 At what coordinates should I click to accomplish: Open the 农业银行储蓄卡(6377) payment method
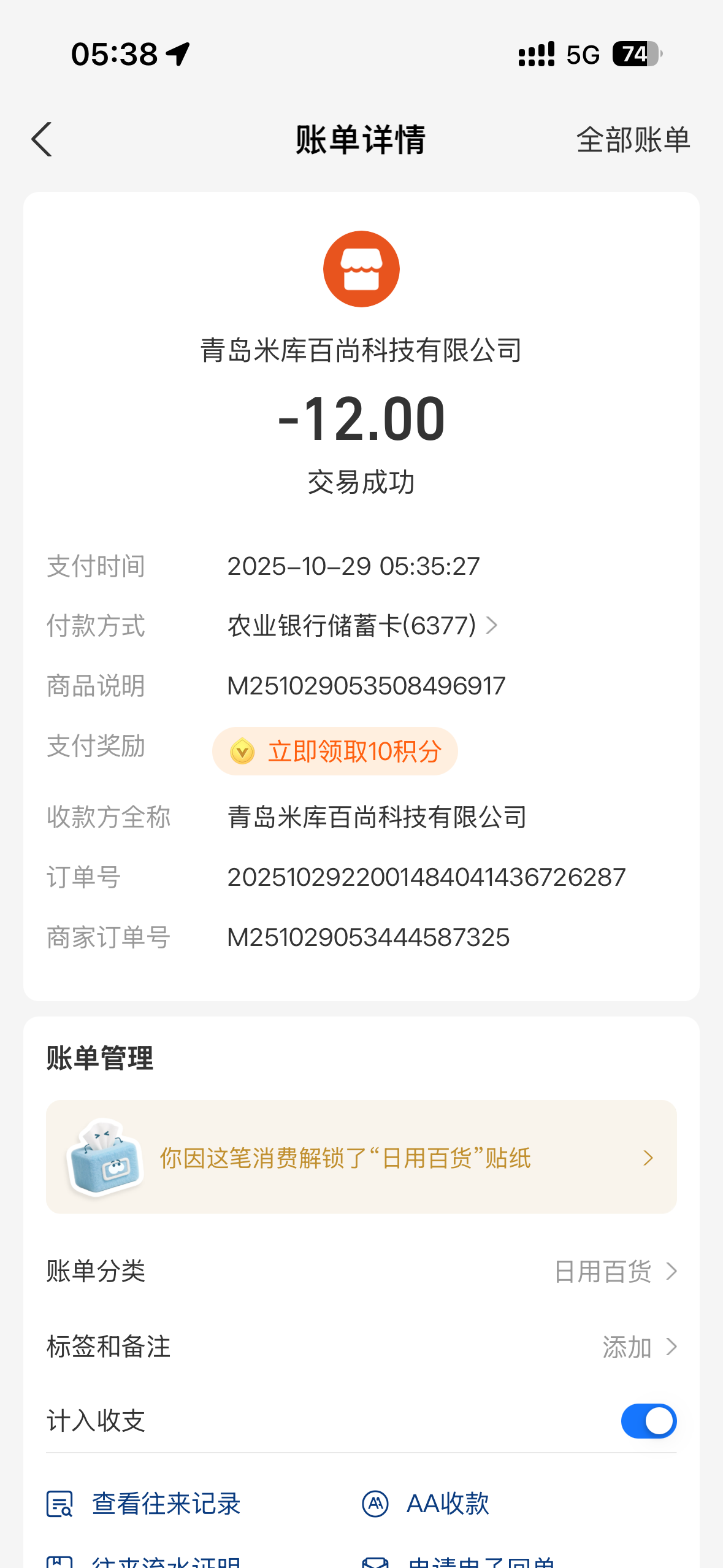(x=362, y=626)
